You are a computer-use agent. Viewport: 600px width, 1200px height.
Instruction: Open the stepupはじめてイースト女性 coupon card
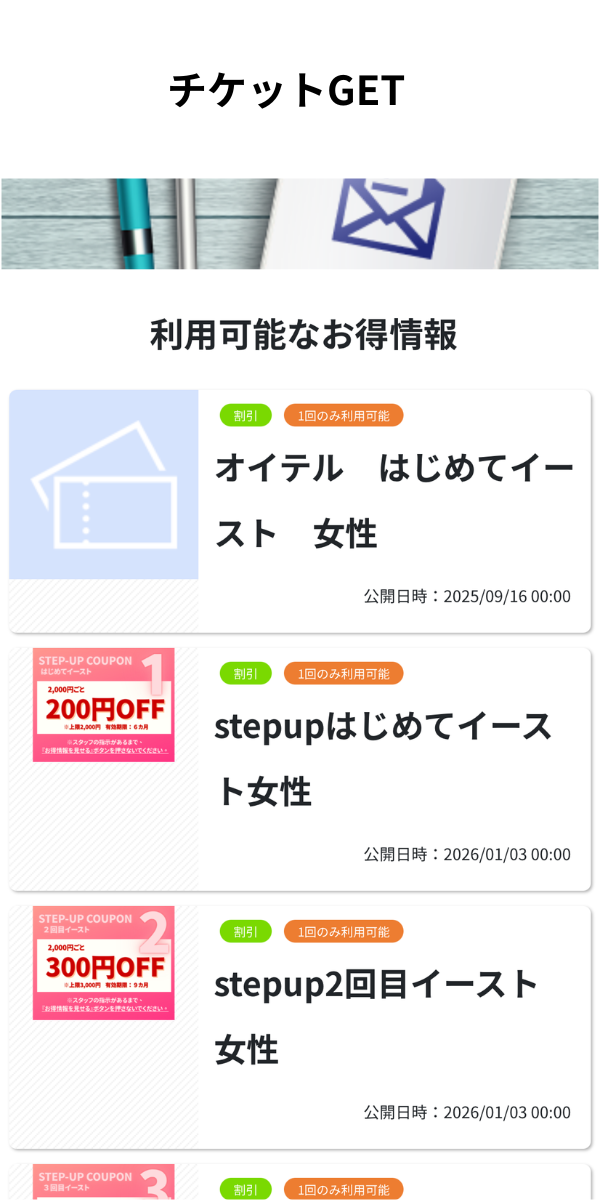pyautogui.click(x=384, y=759)
